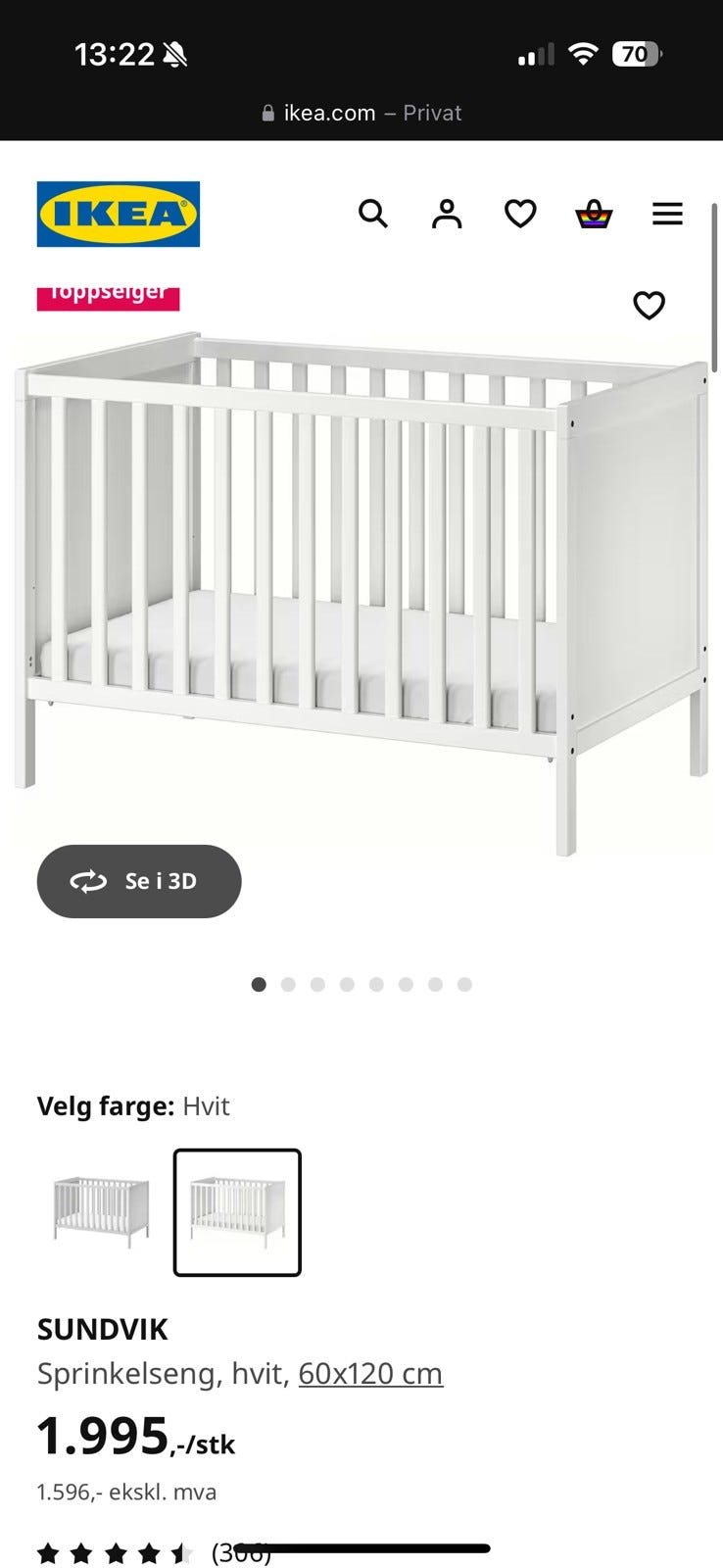The height and width of the screenshot is (1568, 723).
Task: Open the ikea.com private tab bar
Action: 361,112
